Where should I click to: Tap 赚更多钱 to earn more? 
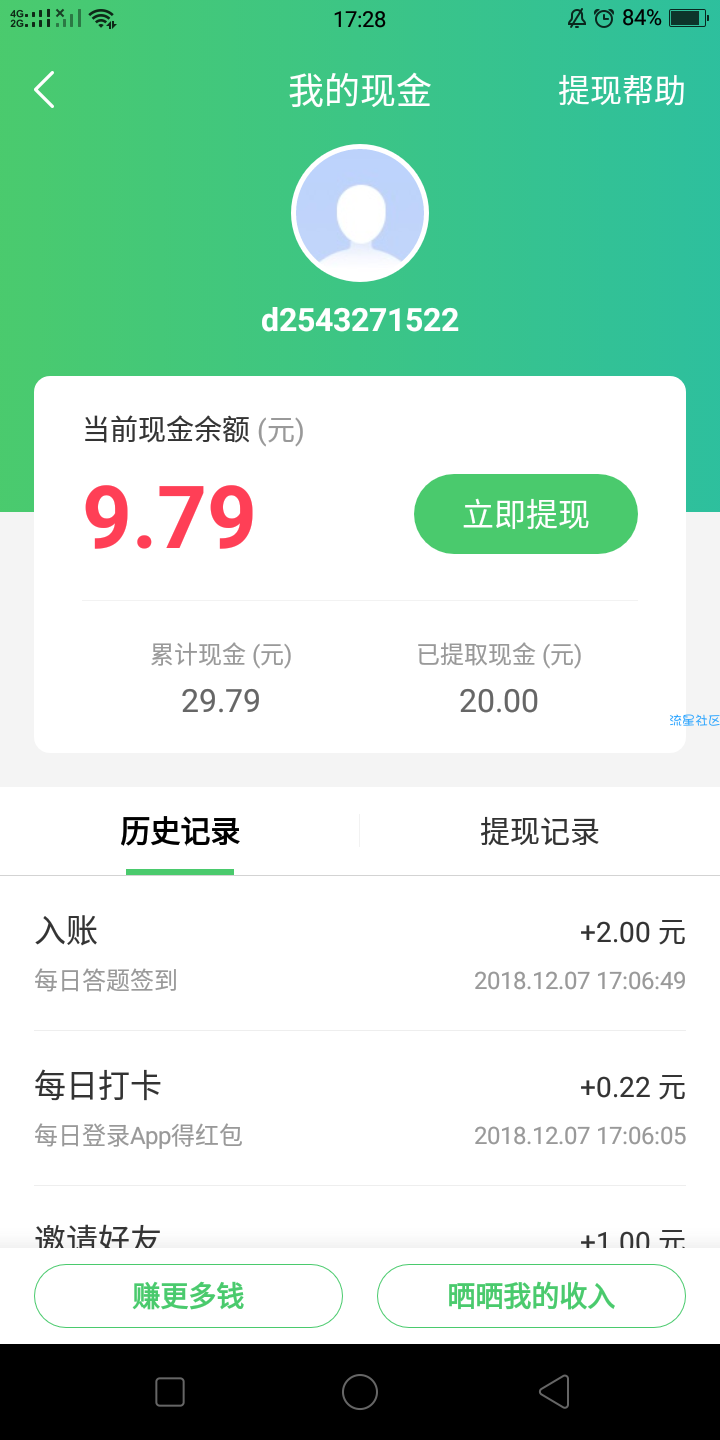pyautogui.click(x=188, y=1296)
